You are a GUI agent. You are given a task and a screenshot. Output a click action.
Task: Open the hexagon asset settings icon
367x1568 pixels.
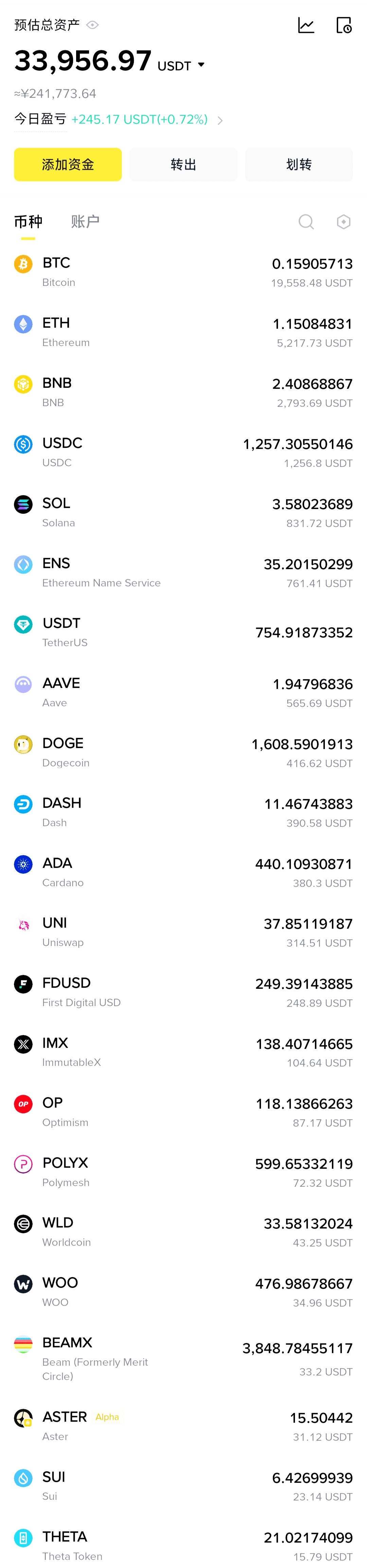tap(344, 222)
